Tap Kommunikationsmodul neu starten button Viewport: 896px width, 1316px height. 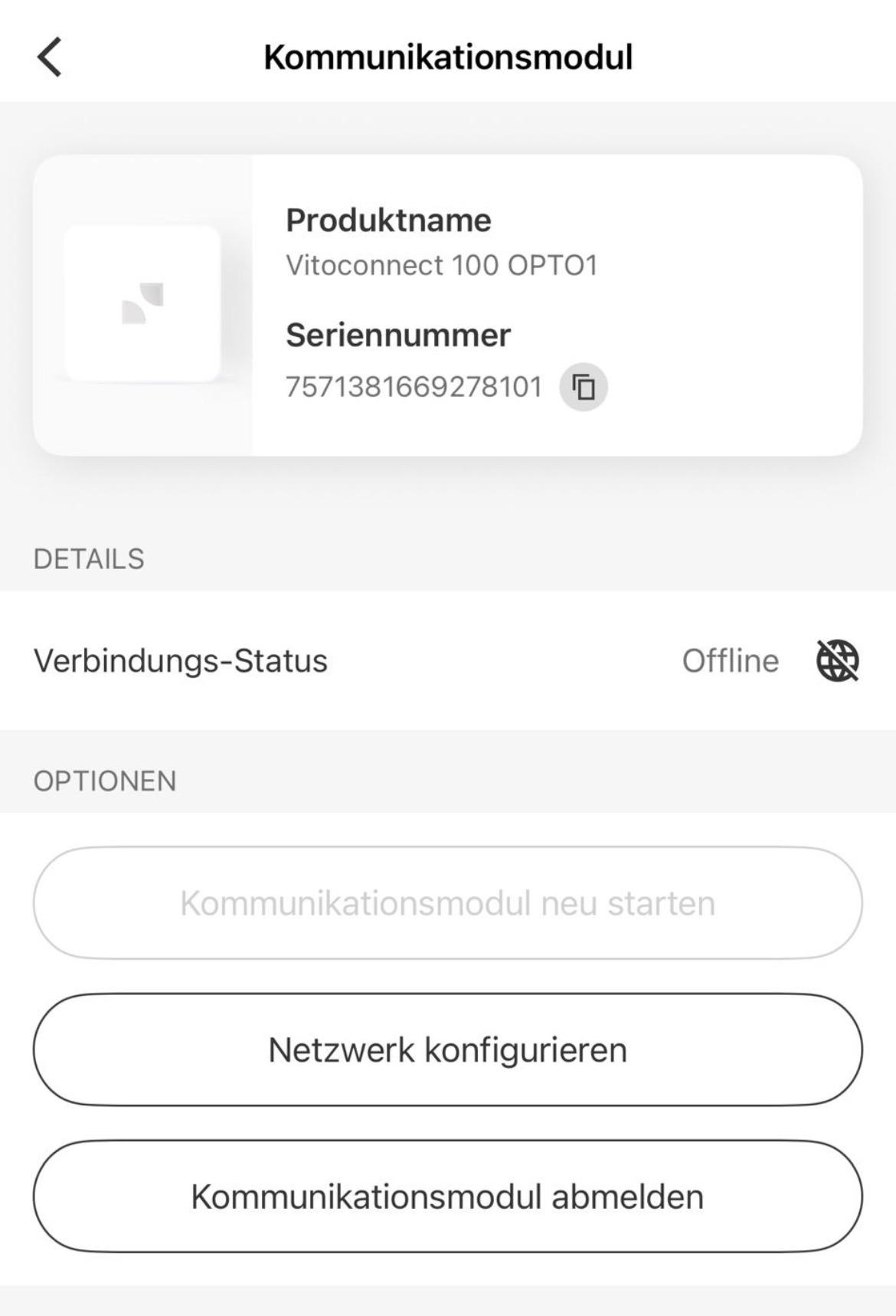point(448,903)
